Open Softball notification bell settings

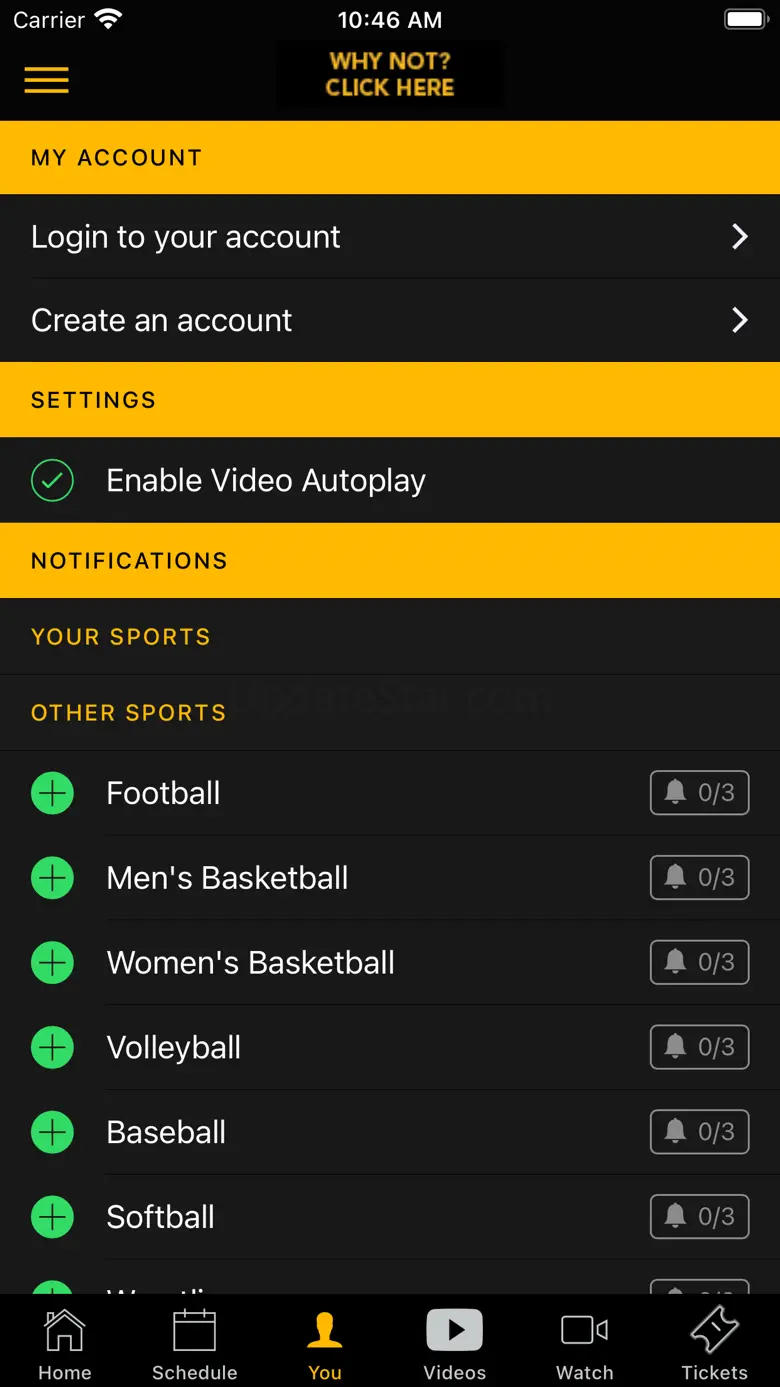coord(700,1217)
